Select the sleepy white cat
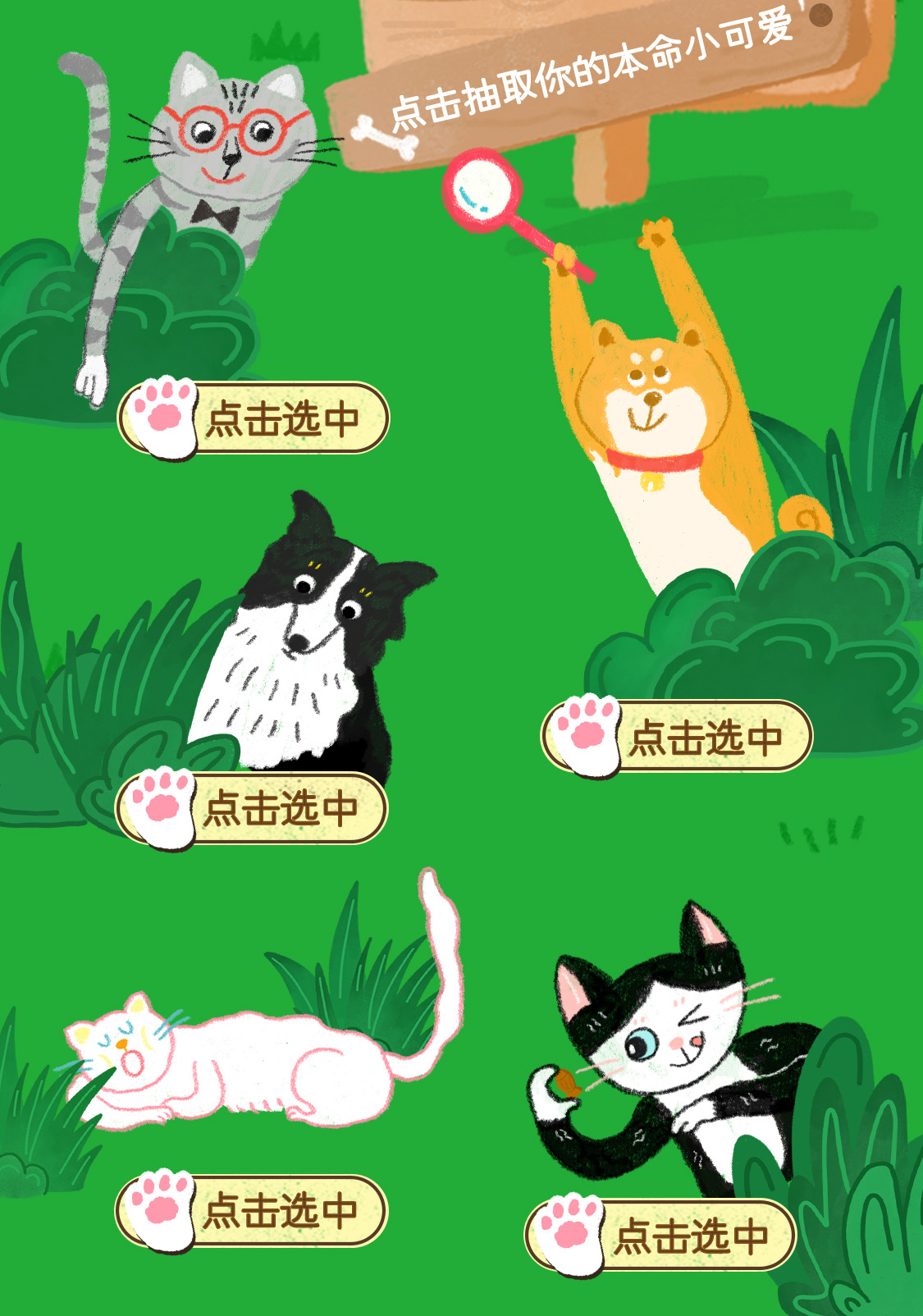Viewport: 923px width, 1316px height. click(x=253, y=1211)
